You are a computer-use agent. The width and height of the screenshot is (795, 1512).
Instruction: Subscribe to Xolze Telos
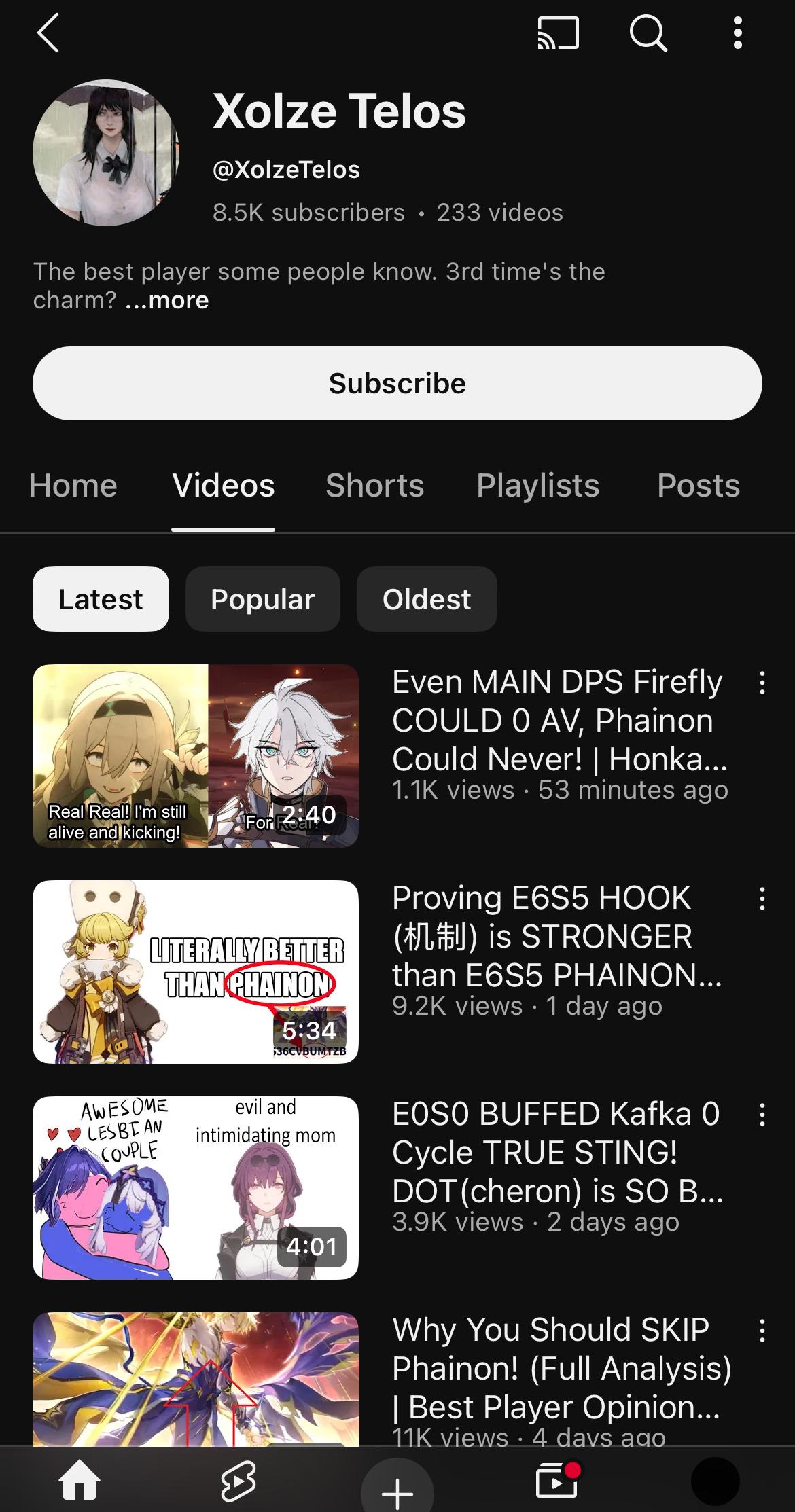point(397,383)
